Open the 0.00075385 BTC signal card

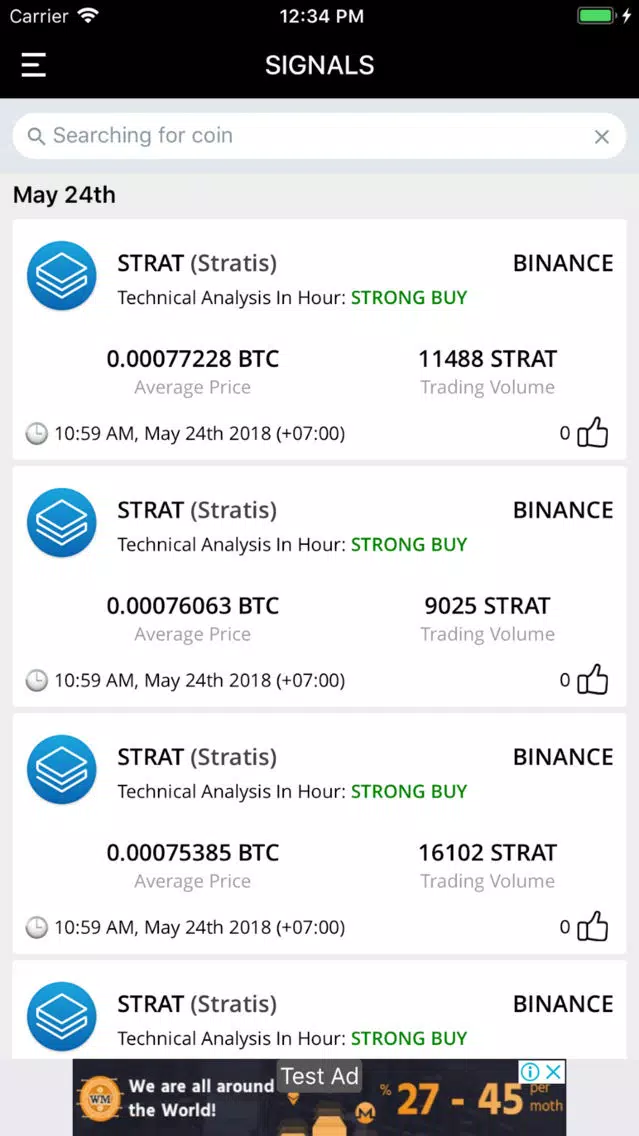(x=319, y=833)
